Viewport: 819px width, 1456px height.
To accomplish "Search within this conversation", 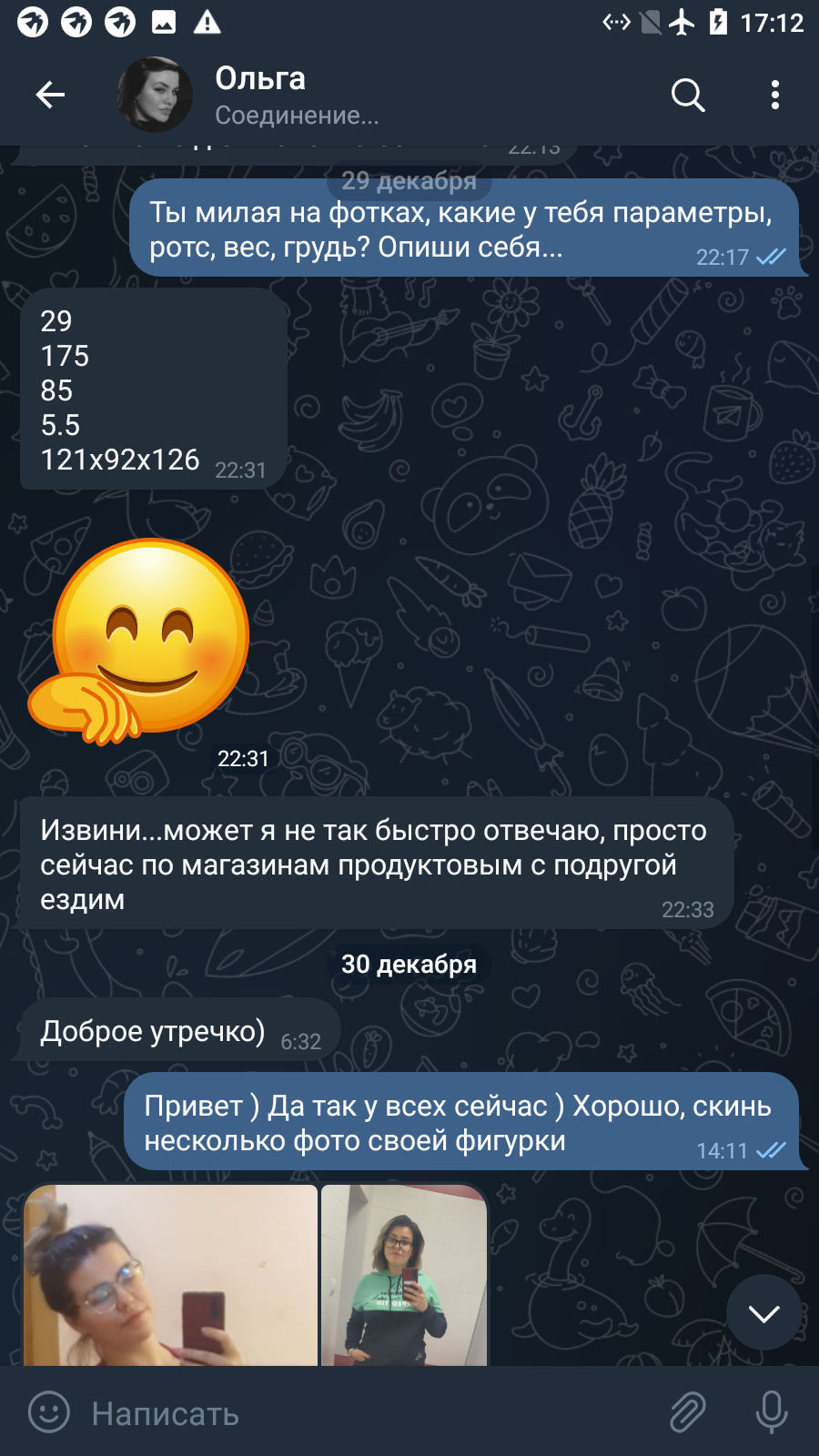I will pyautogui.click(x=688, y=95).
